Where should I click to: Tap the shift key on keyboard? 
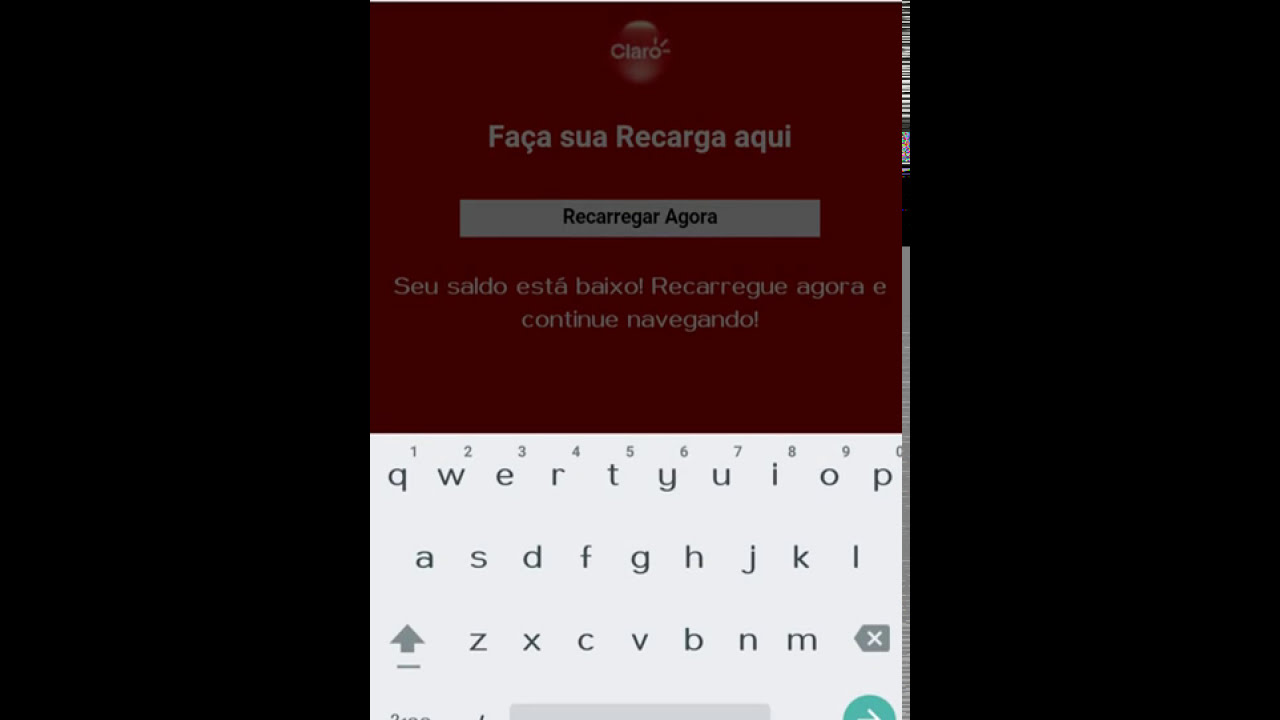point(407,640)
